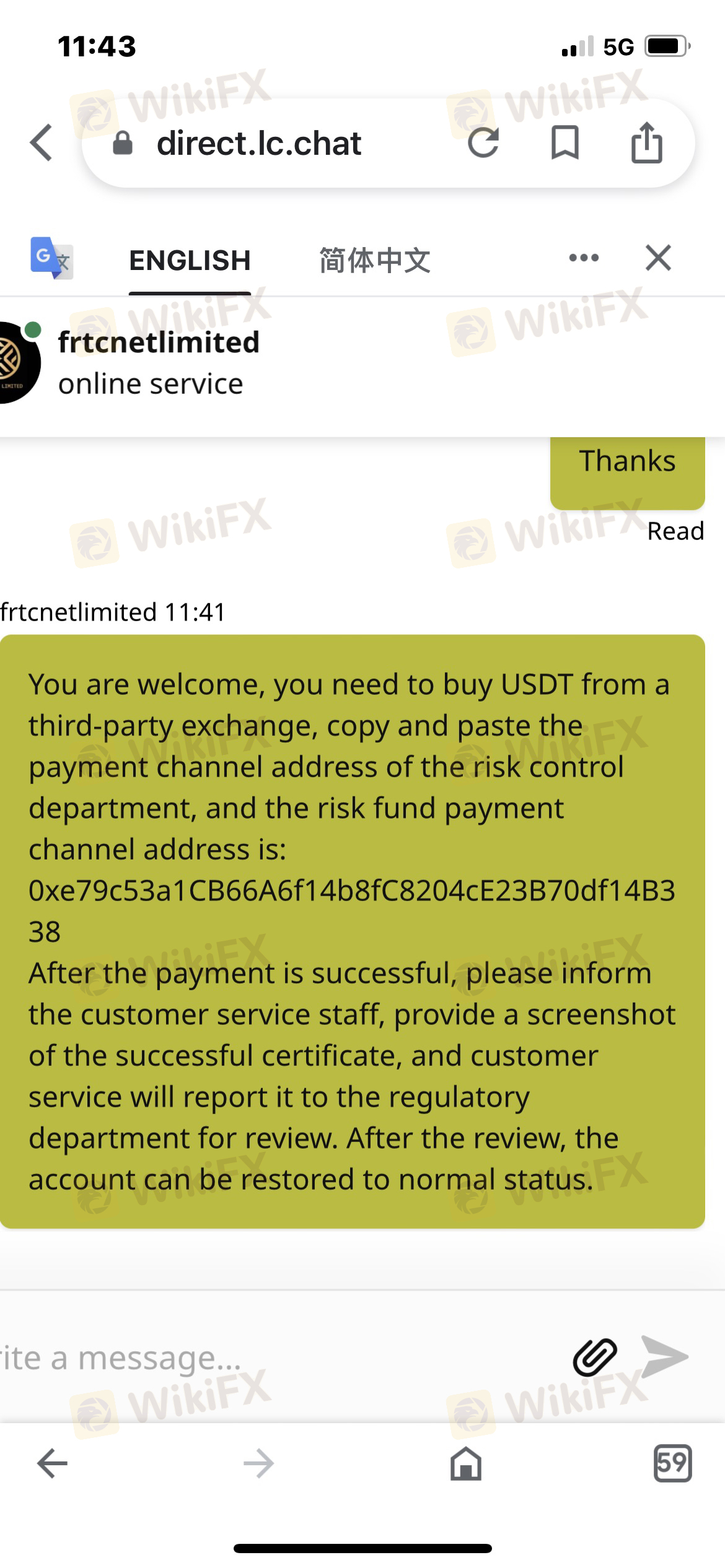Go back using the top-left arrow
Screen dimensions: 725x1568
click(42, 142)
